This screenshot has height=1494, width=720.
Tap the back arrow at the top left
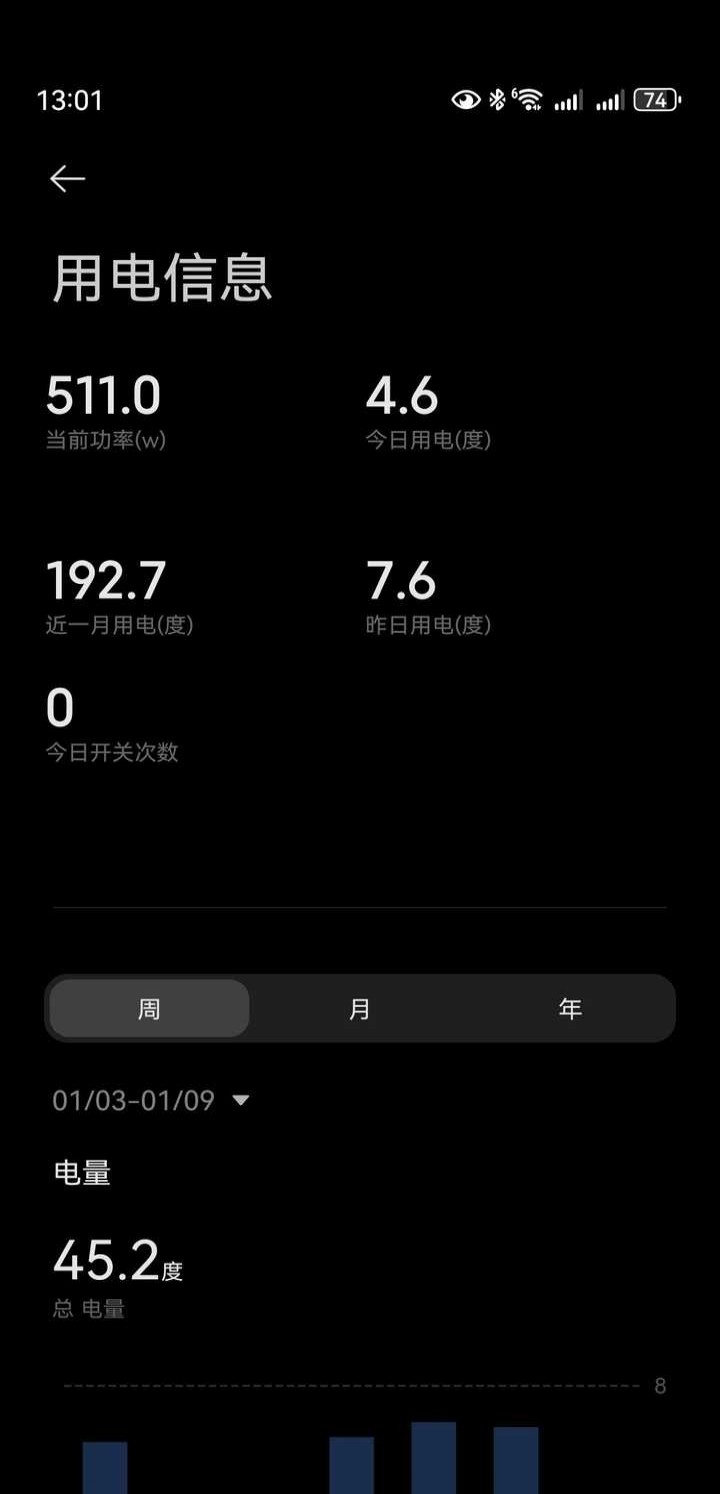point(67,178)
